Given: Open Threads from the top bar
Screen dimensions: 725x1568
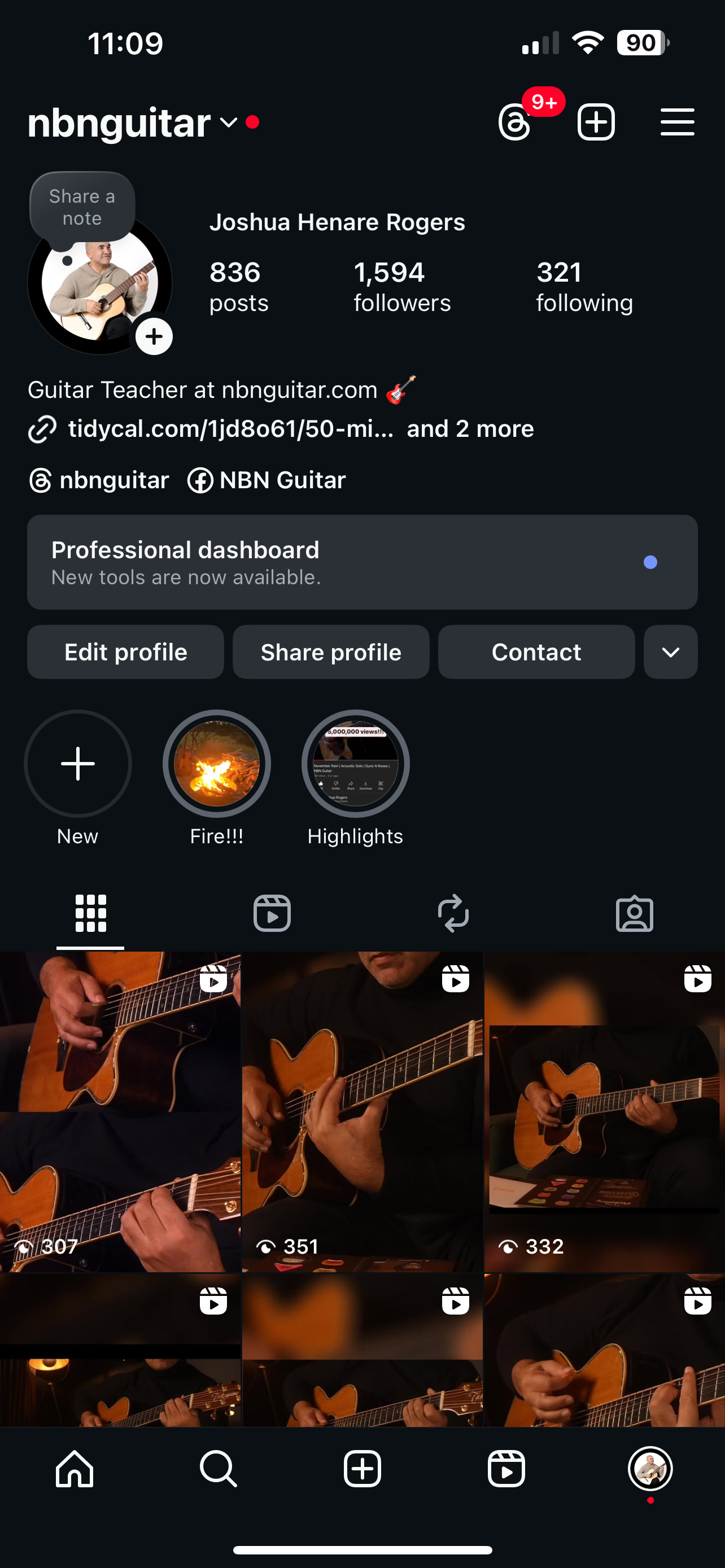Looking at the screenshot, I should pos(516,122).
